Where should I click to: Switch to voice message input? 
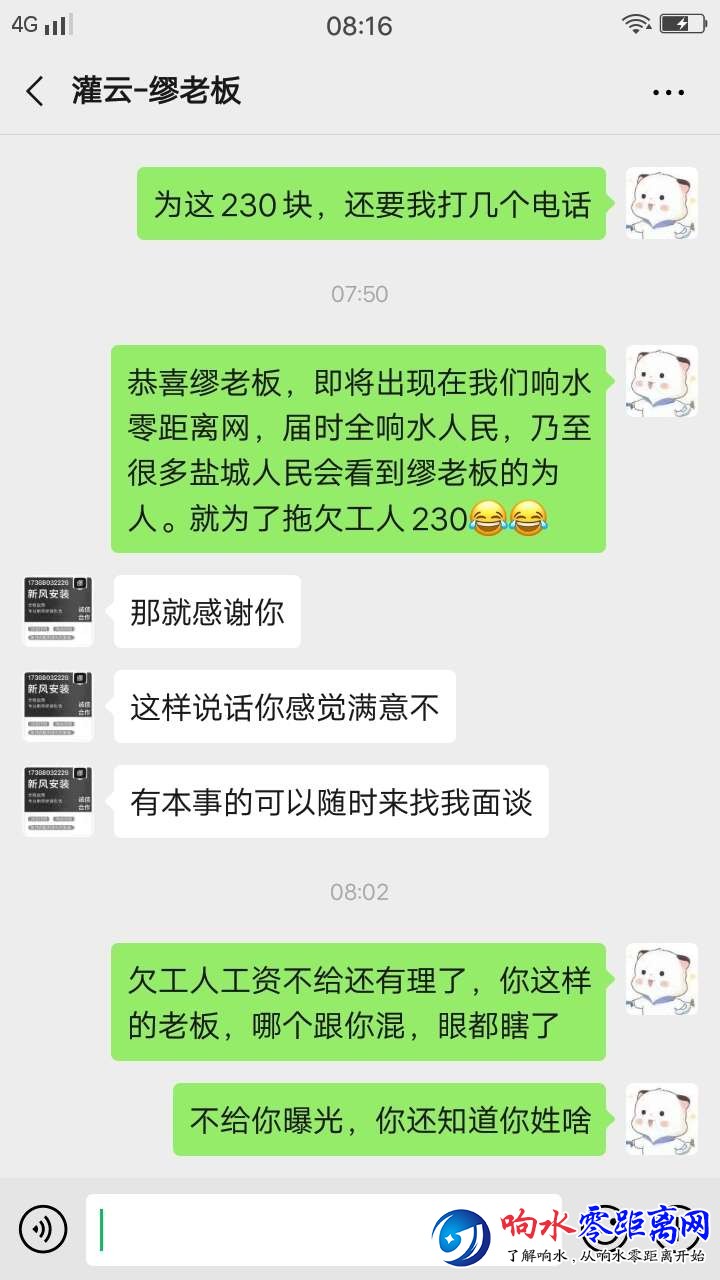point(43,1229)
